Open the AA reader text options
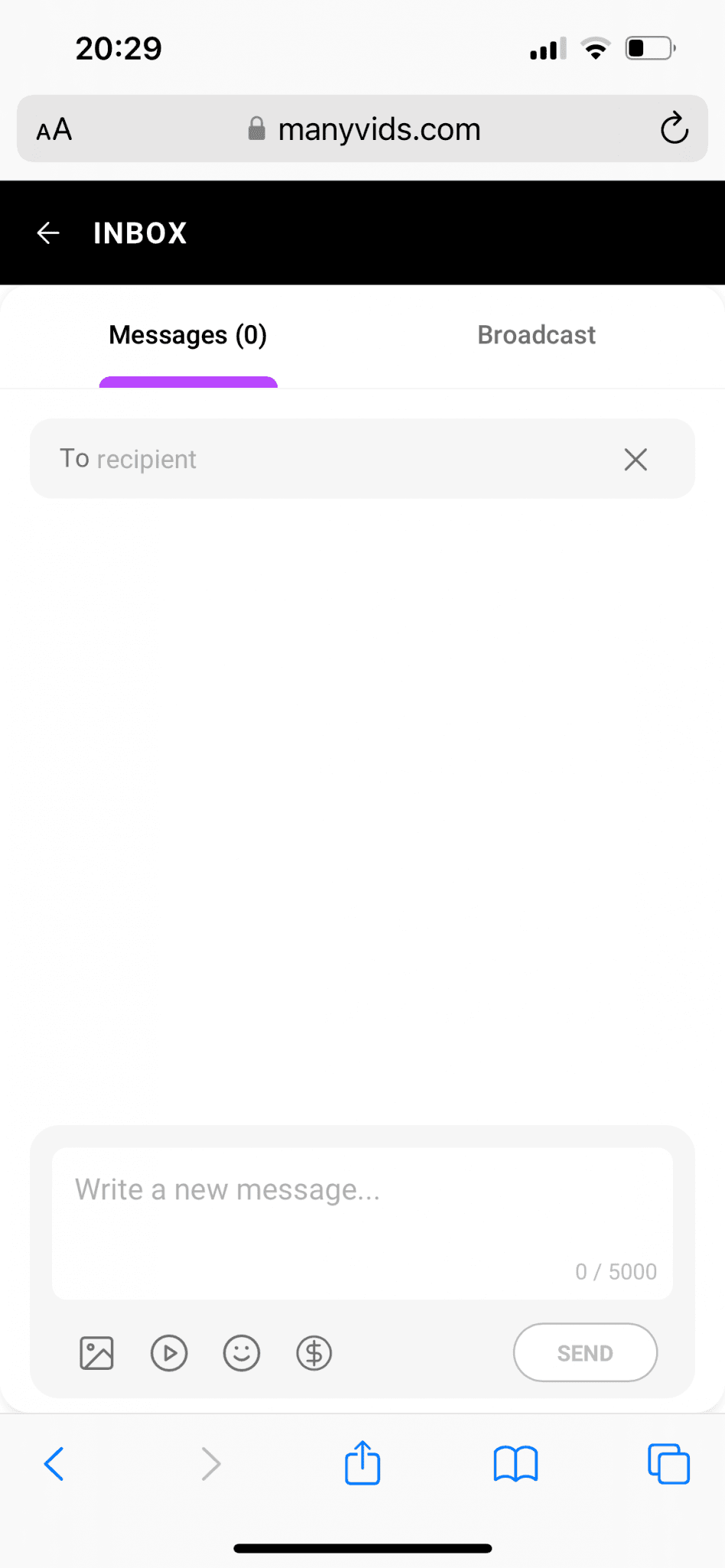This screenshot has width=725, height=1568. (54, 129)
